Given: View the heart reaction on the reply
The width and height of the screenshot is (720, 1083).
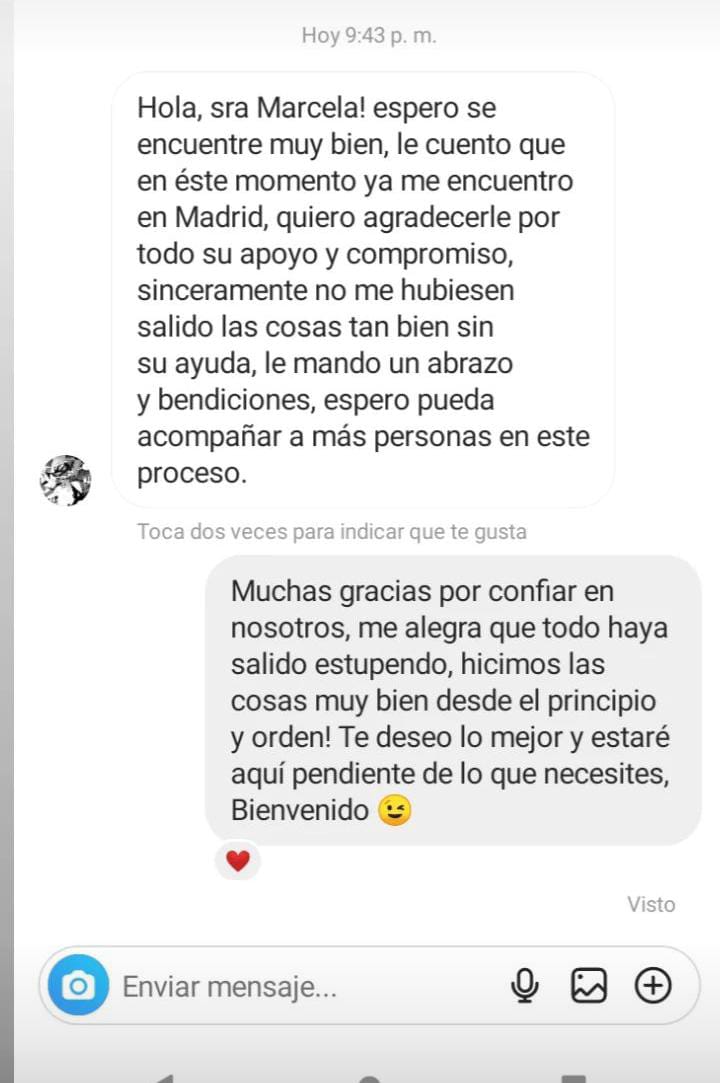Looking at the screenshot, I should pyautogui.click(x=237, y=860).
